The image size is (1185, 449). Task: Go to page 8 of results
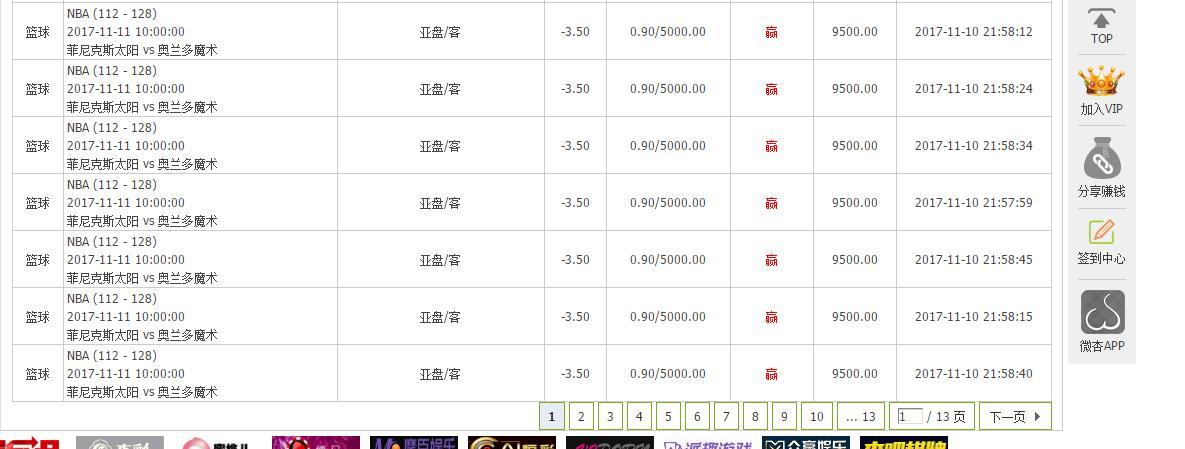755,416
